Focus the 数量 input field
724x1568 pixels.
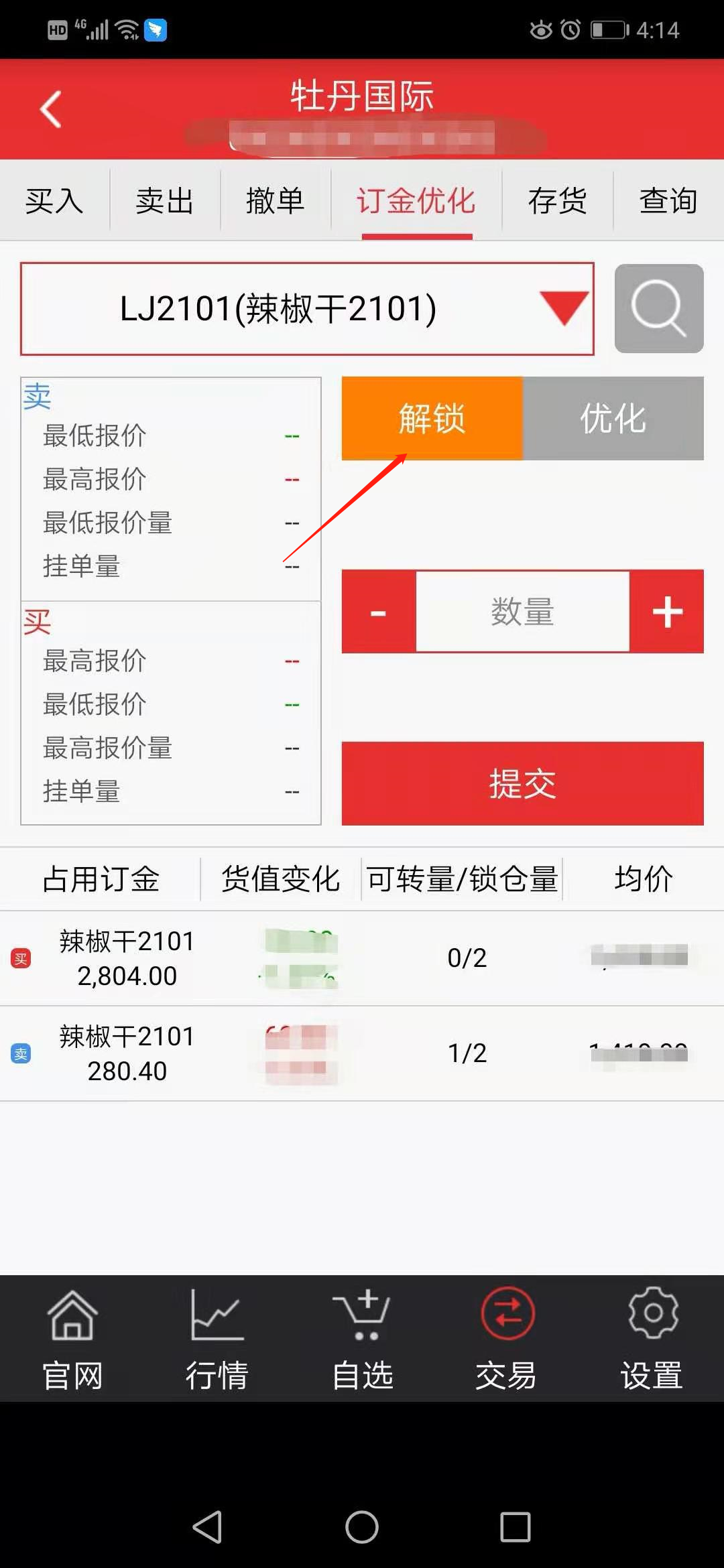tap(522, 612)
